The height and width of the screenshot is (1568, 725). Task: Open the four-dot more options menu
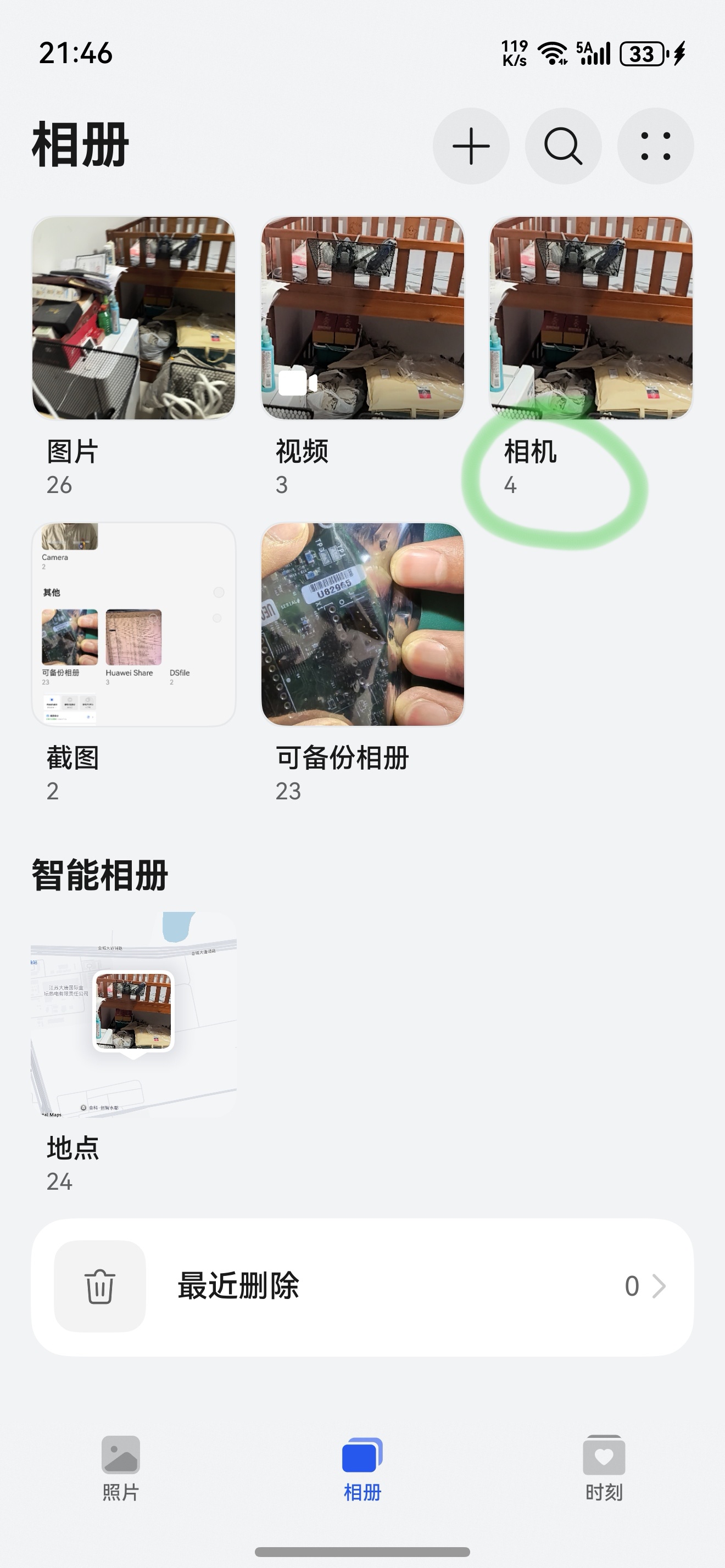coord(655,146)
